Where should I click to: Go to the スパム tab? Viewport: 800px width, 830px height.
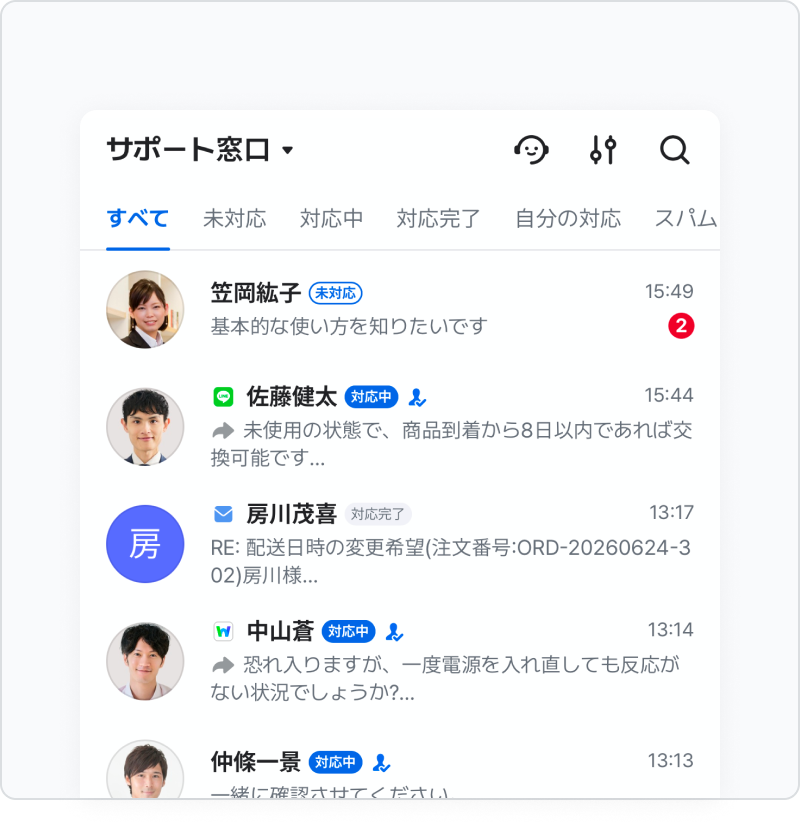[686, 219]
